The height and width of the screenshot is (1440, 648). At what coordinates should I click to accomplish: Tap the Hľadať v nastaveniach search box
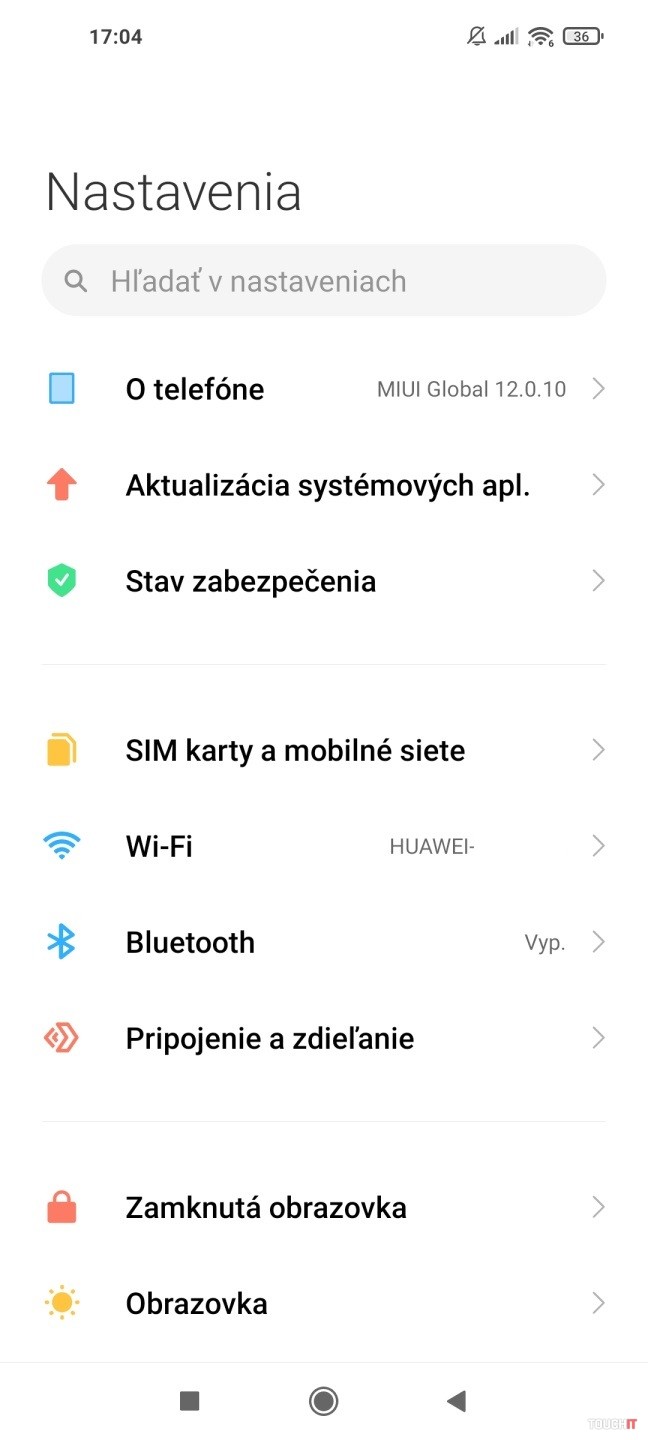[x=323, y=281]
